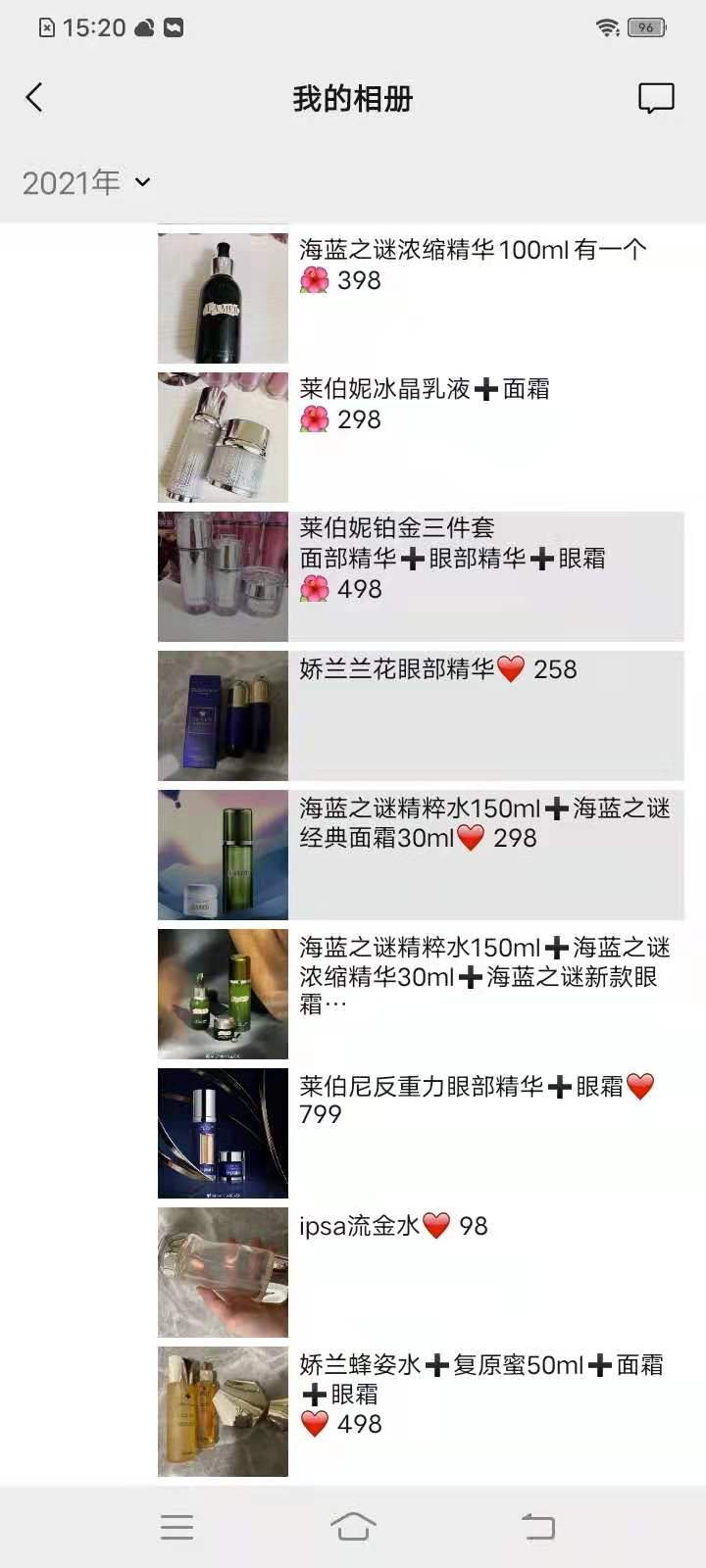Open the ipsa流金水 98 post
Screen dimensions: 706x1568
421,1272
